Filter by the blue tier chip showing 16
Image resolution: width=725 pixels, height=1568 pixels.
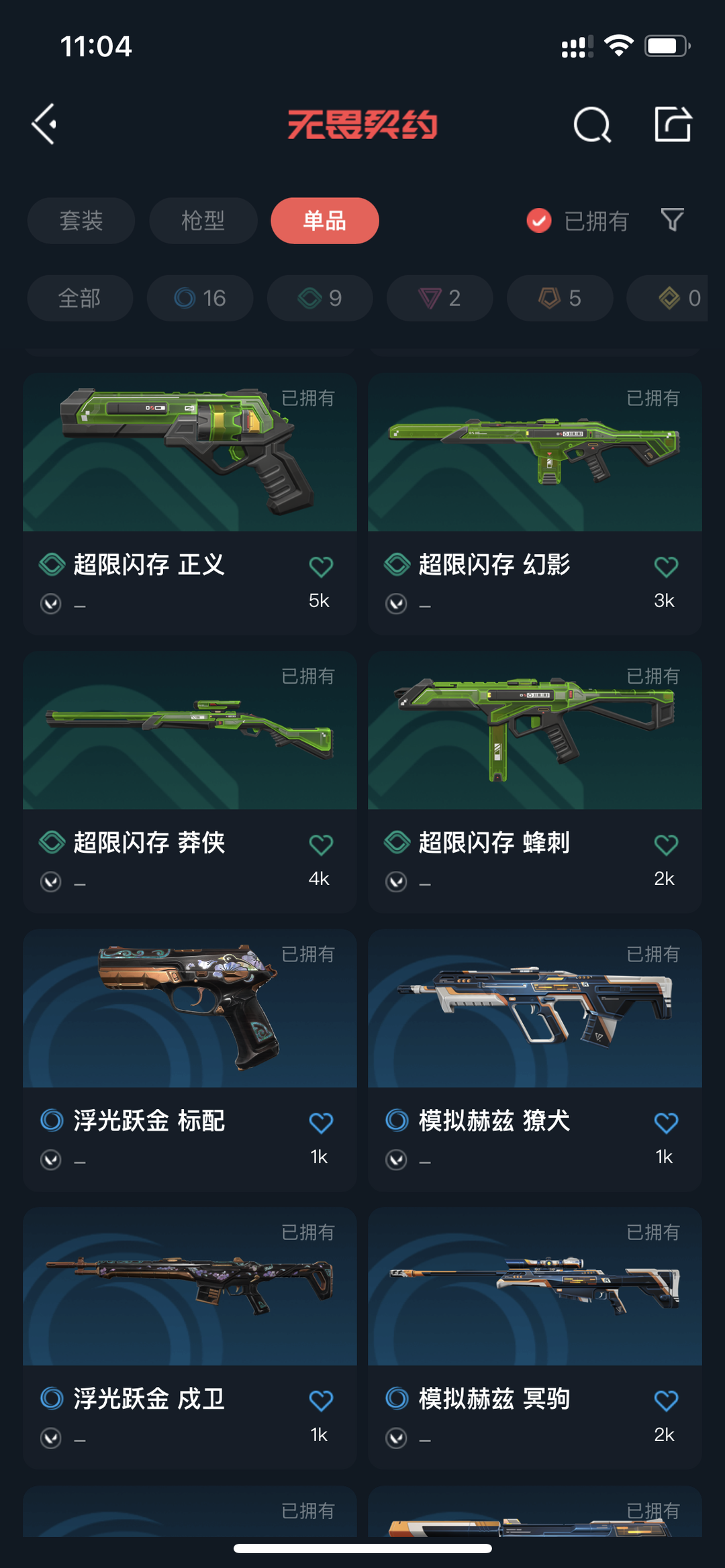tap(200, 298)
